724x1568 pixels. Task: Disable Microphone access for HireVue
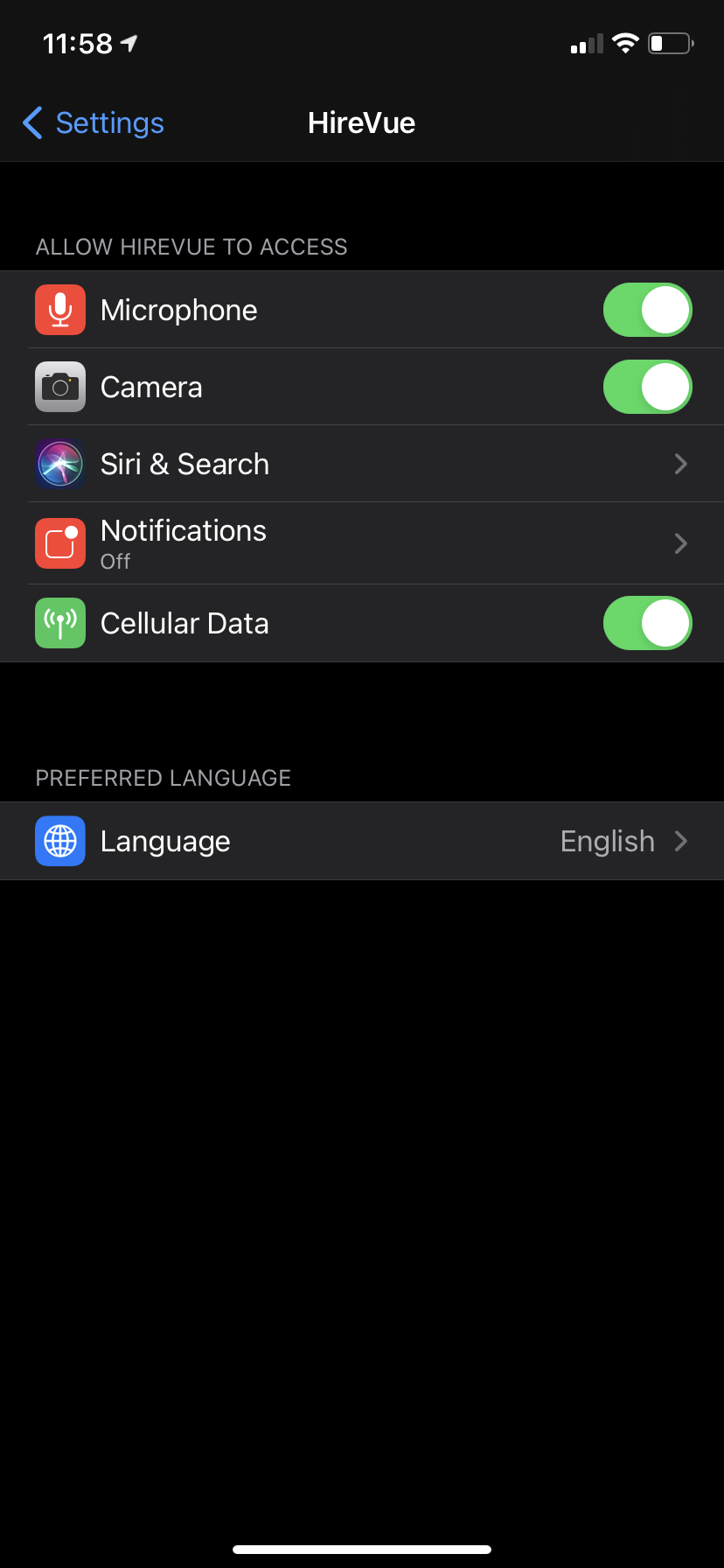click(x=647, y=309)
